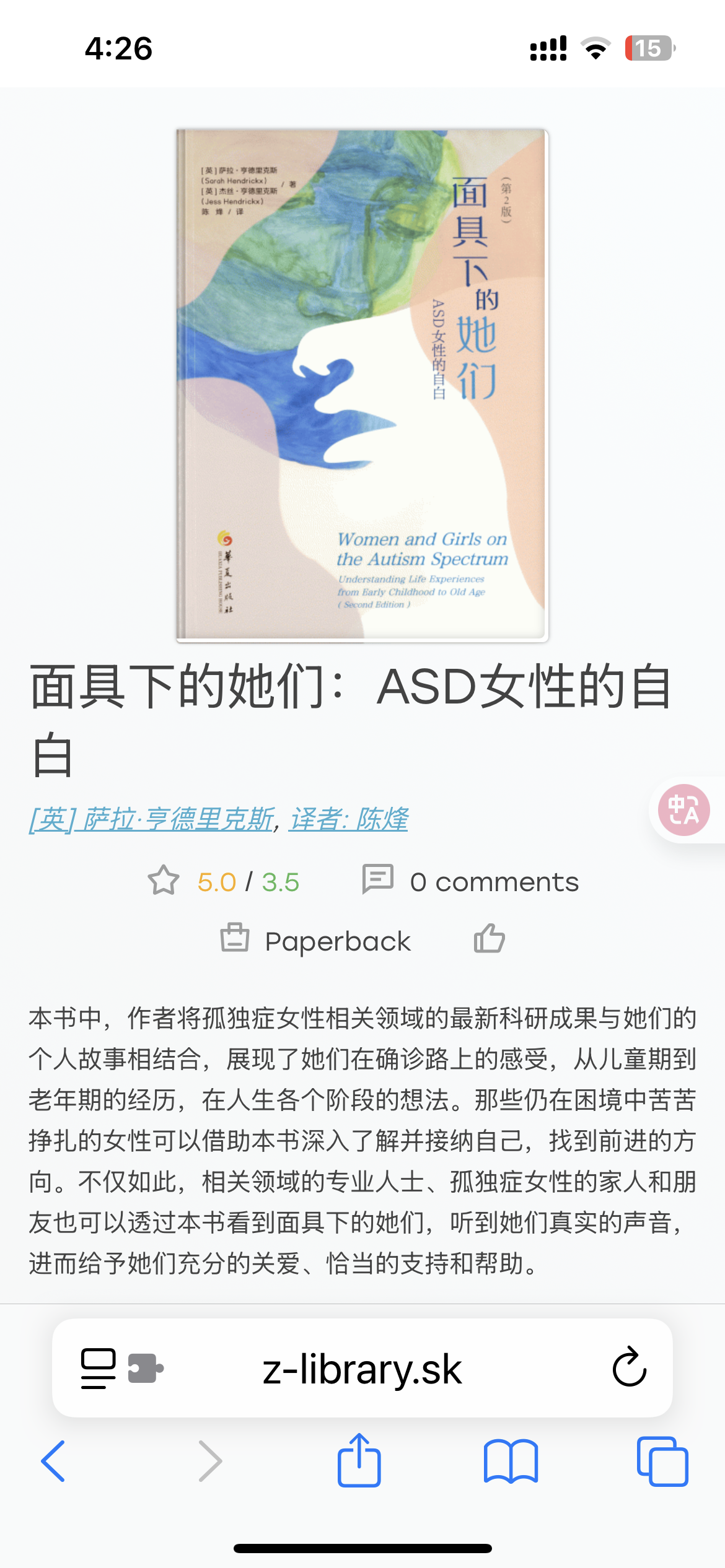The image size is (725, 1568).
Task: Tap the z-library.sk address bar
Action: coord(362,1369)
